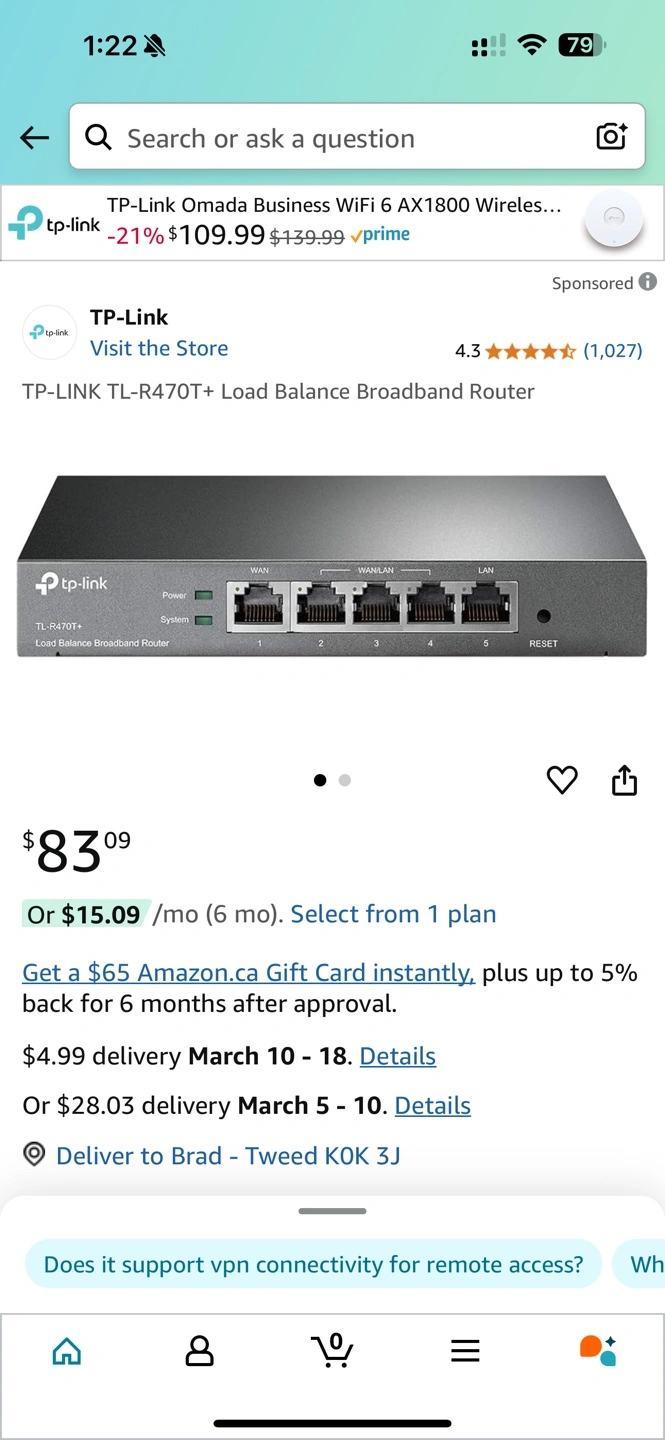Add router to wish list with heart
Image resolution: width=665 pixels, height=1440 pixels.
[x=562, y=780]
